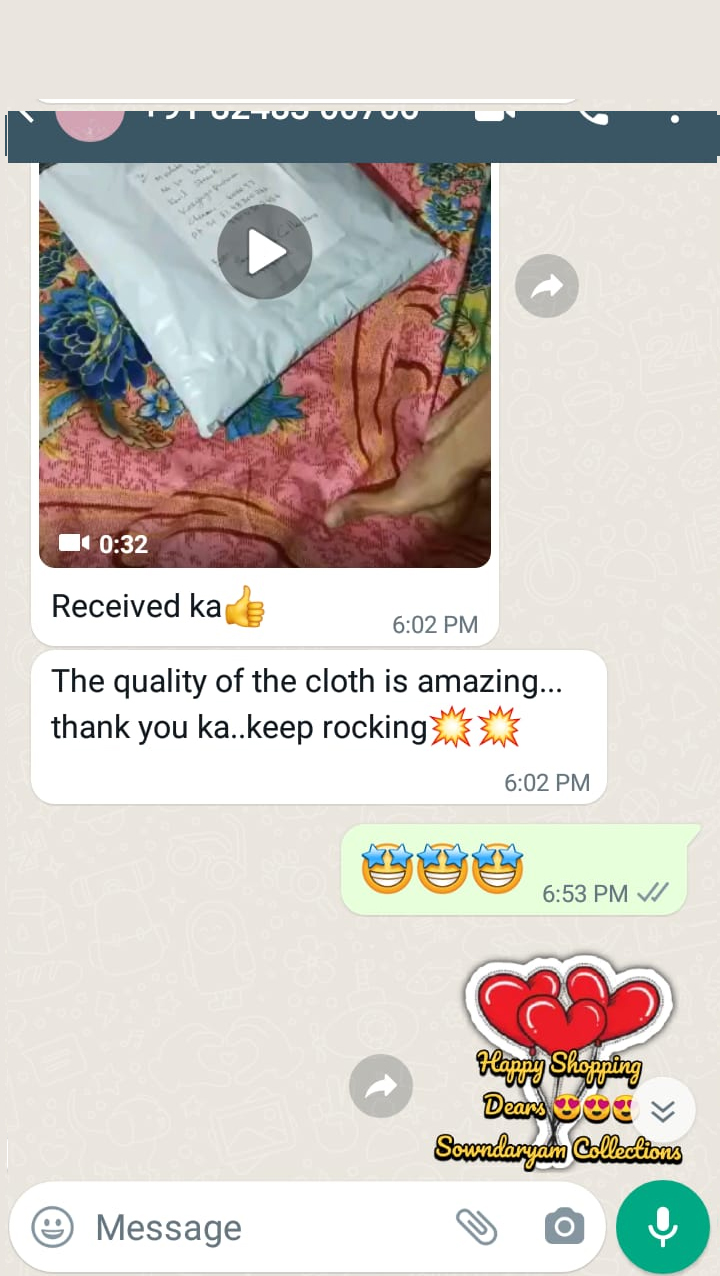Forward the Happy Shopping sticker
720x1276 pixels.
tap(381, 1086)
